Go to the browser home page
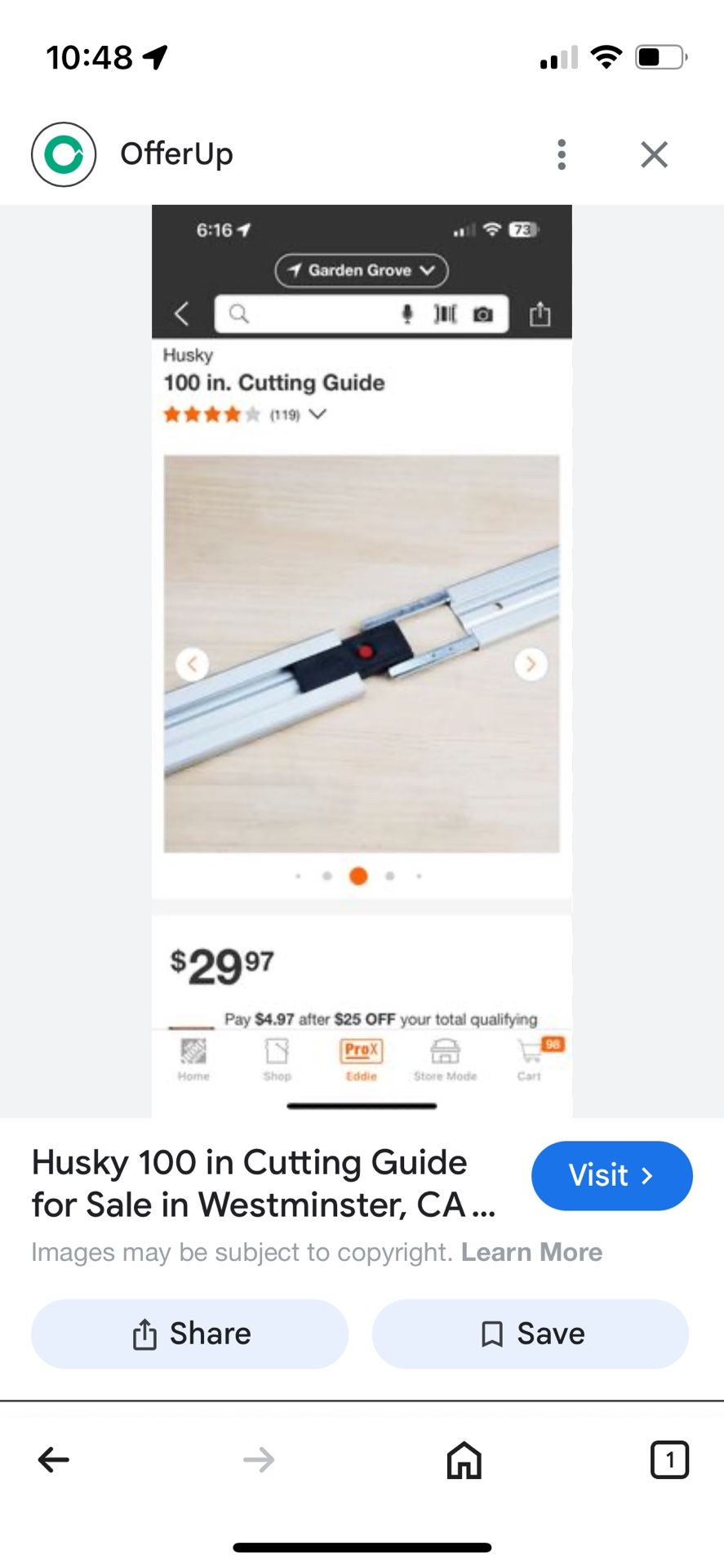724x1568 pixels. 464,1459
